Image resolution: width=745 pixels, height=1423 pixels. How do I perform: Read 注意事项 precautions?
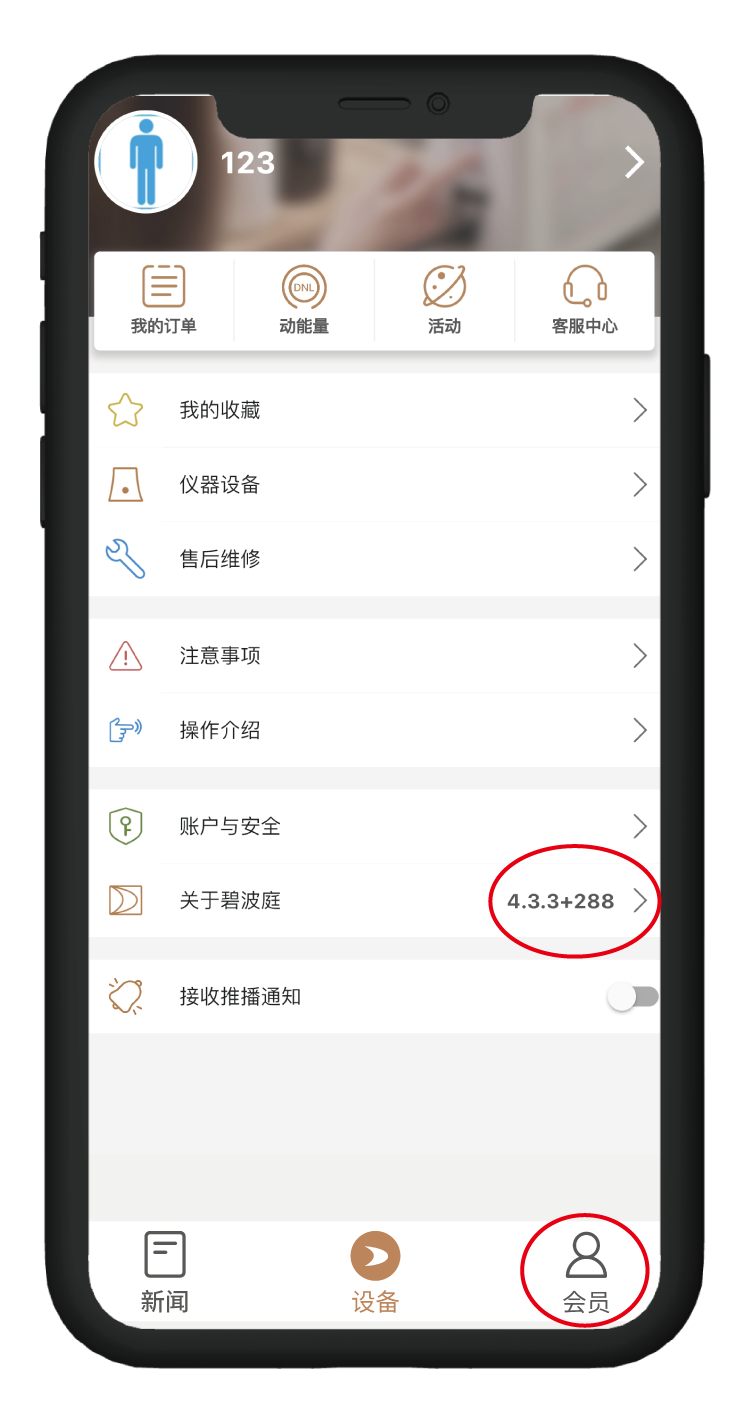[374, 656]
